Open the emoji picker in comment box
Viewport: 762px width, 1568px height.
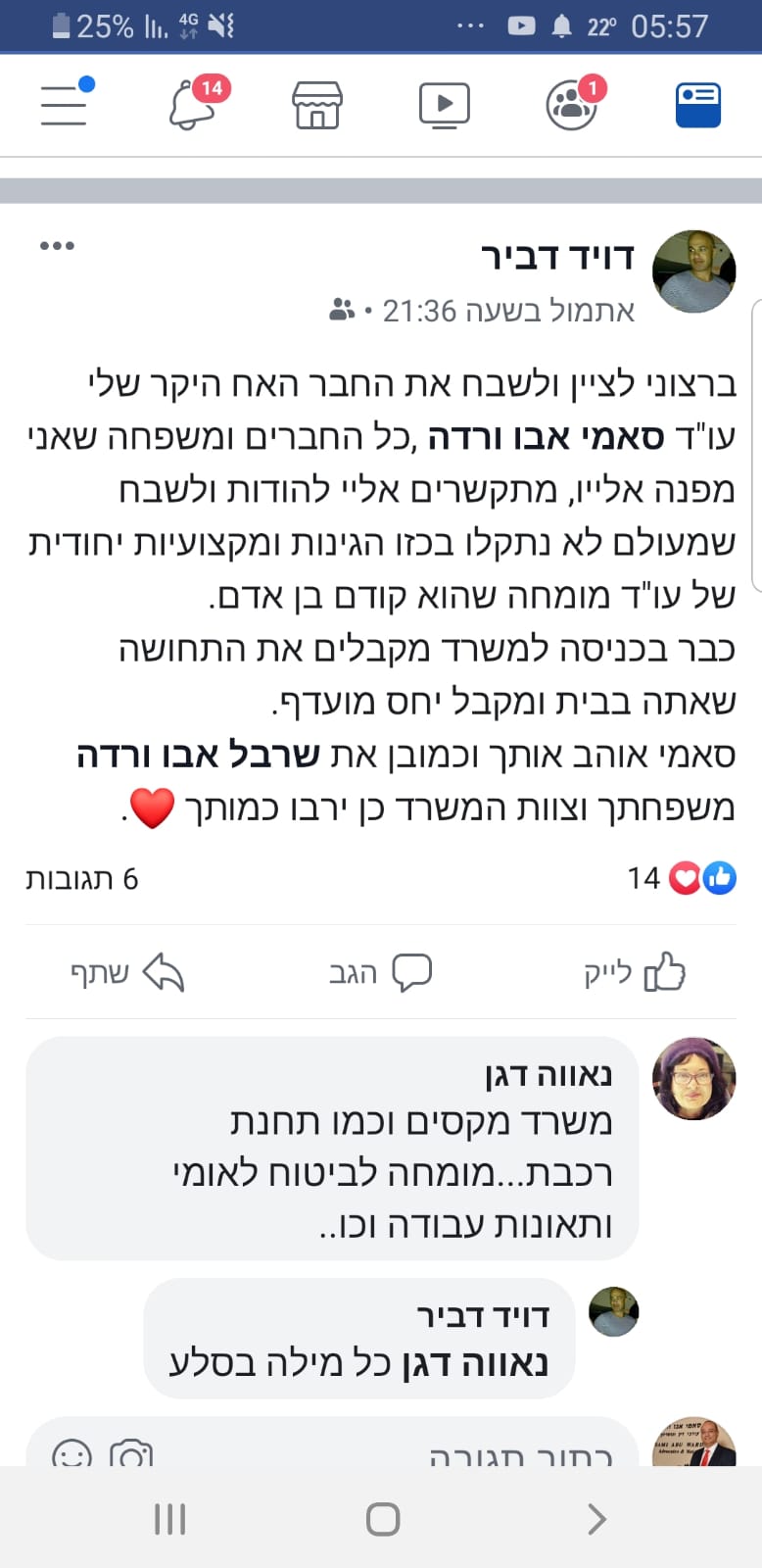(71, 1454)
